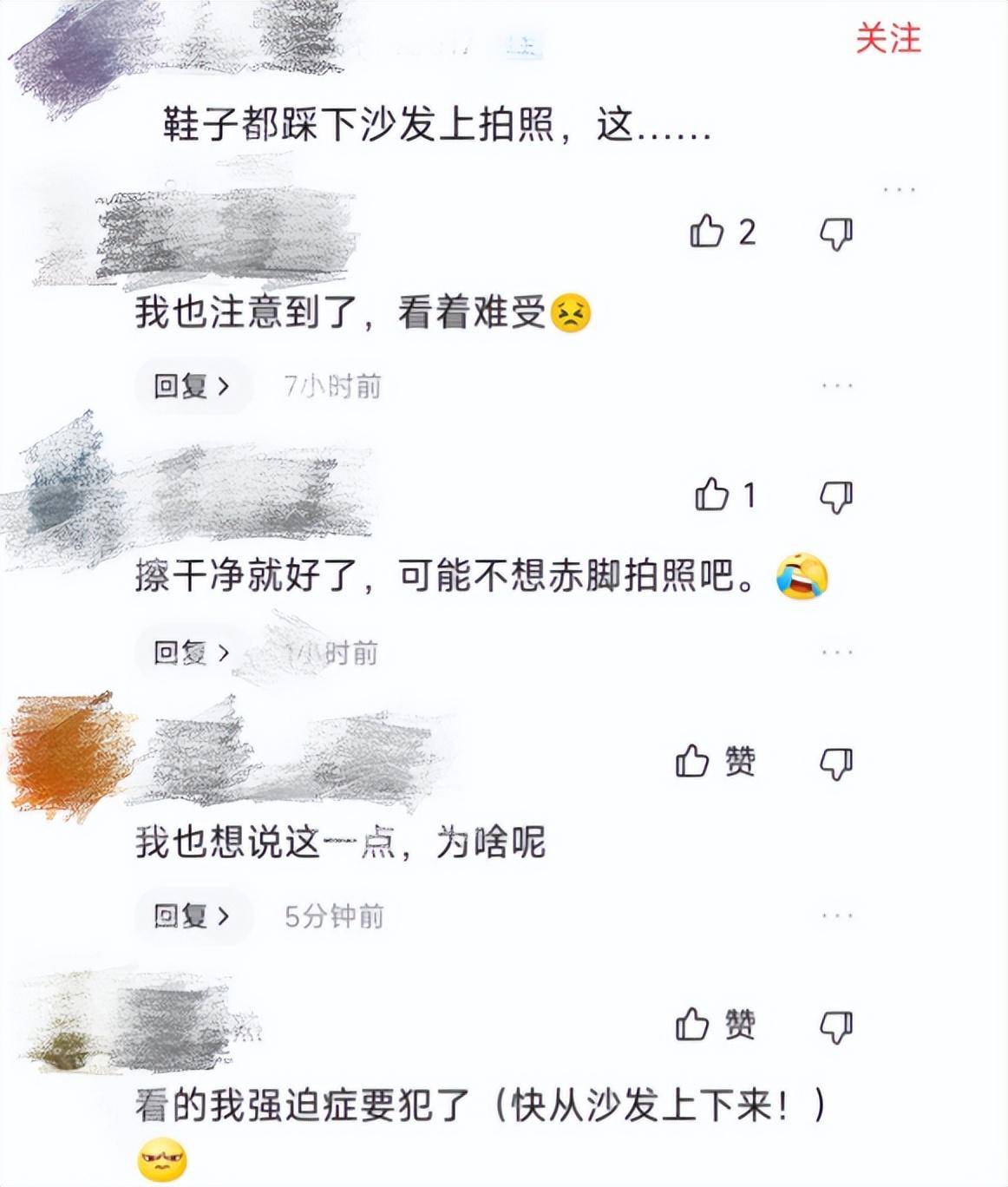Image resolution: width=1008 pixels, height=1187 pixels.
Task: Dislike the comment 看的我强迫症要犯了
Action: pos(836,1027)
